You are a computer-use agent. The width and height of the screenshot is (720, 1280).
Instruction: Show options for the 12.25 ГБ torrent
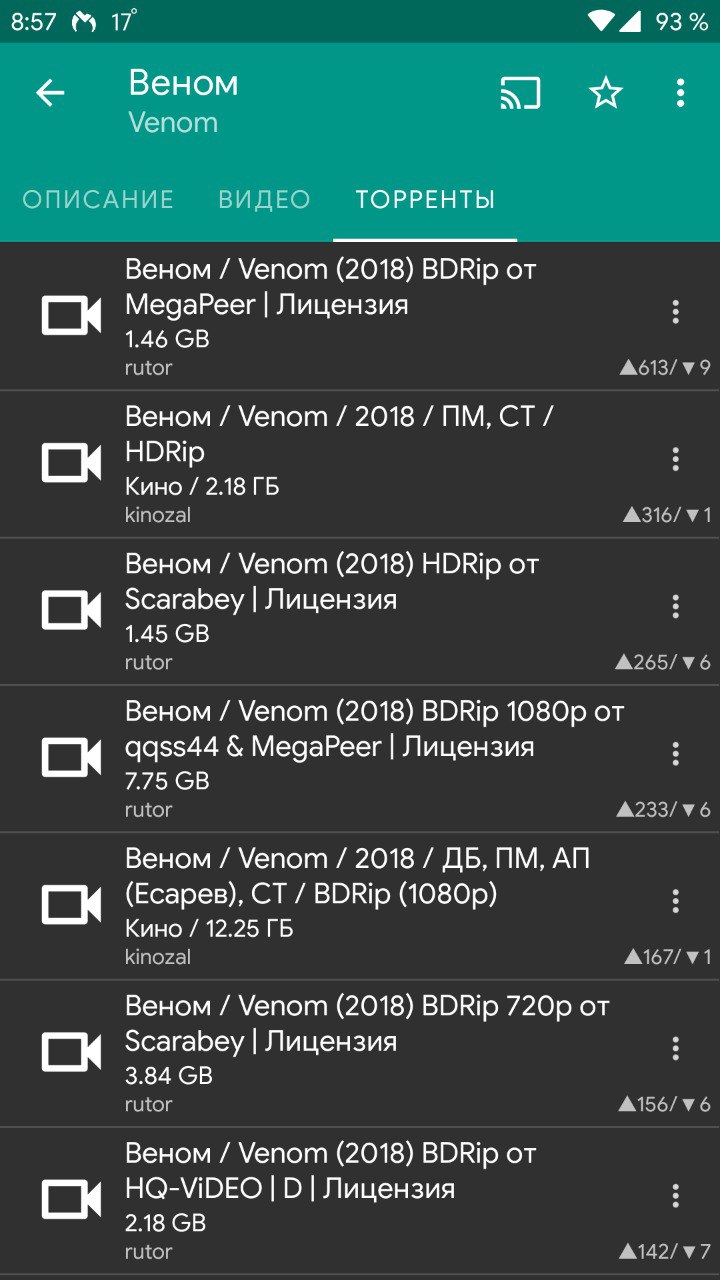coord(676,900)
